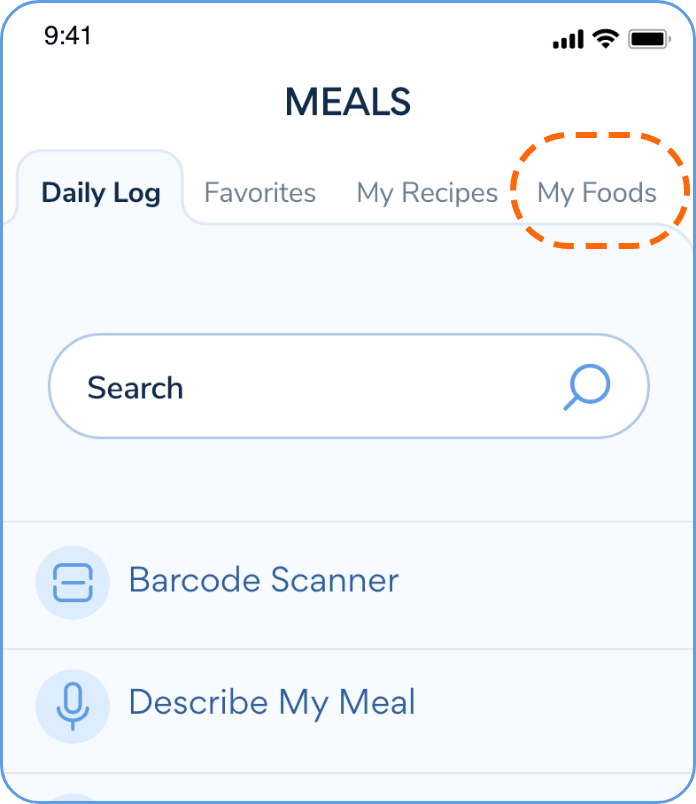The height and width of the screenshot is (804, 696).
Task: Open the Barcode Scanner
Action: click(x=264, y=581)
